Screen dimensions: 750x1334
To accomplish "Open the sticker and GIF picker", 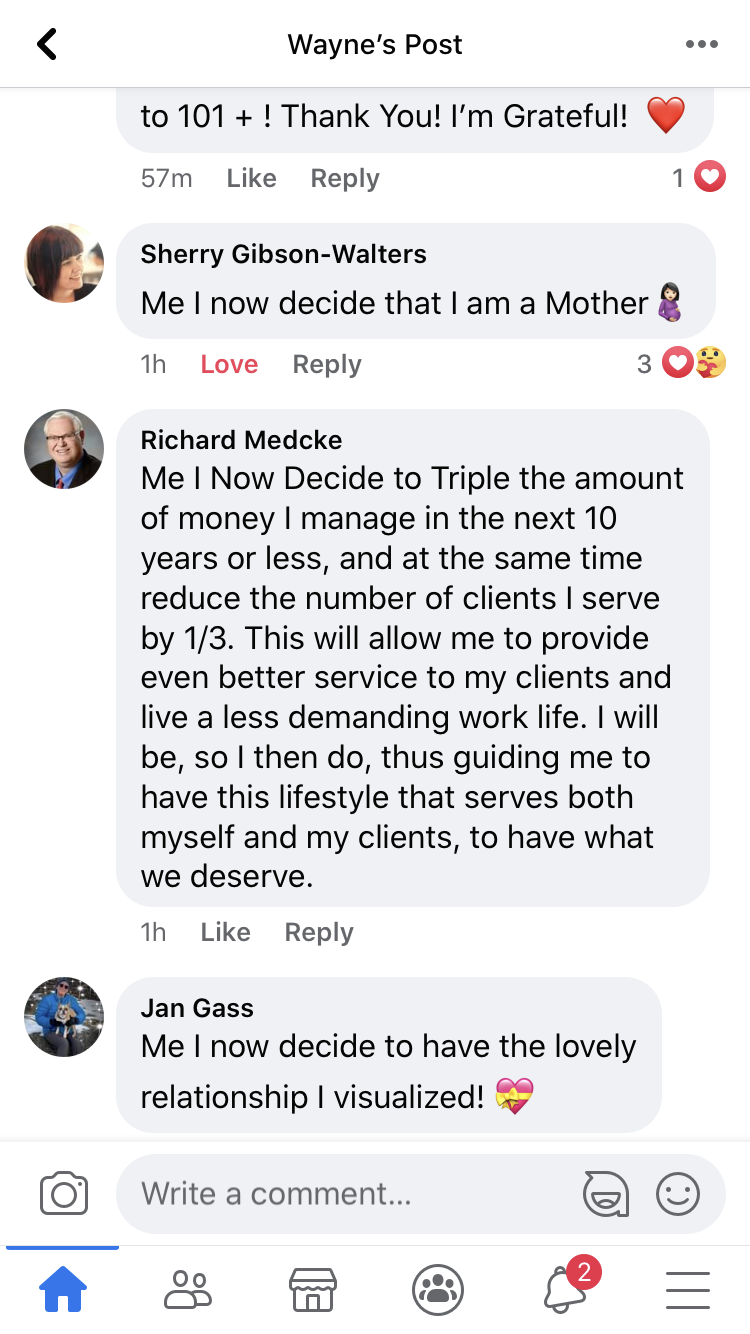I will coord(606,1194).
